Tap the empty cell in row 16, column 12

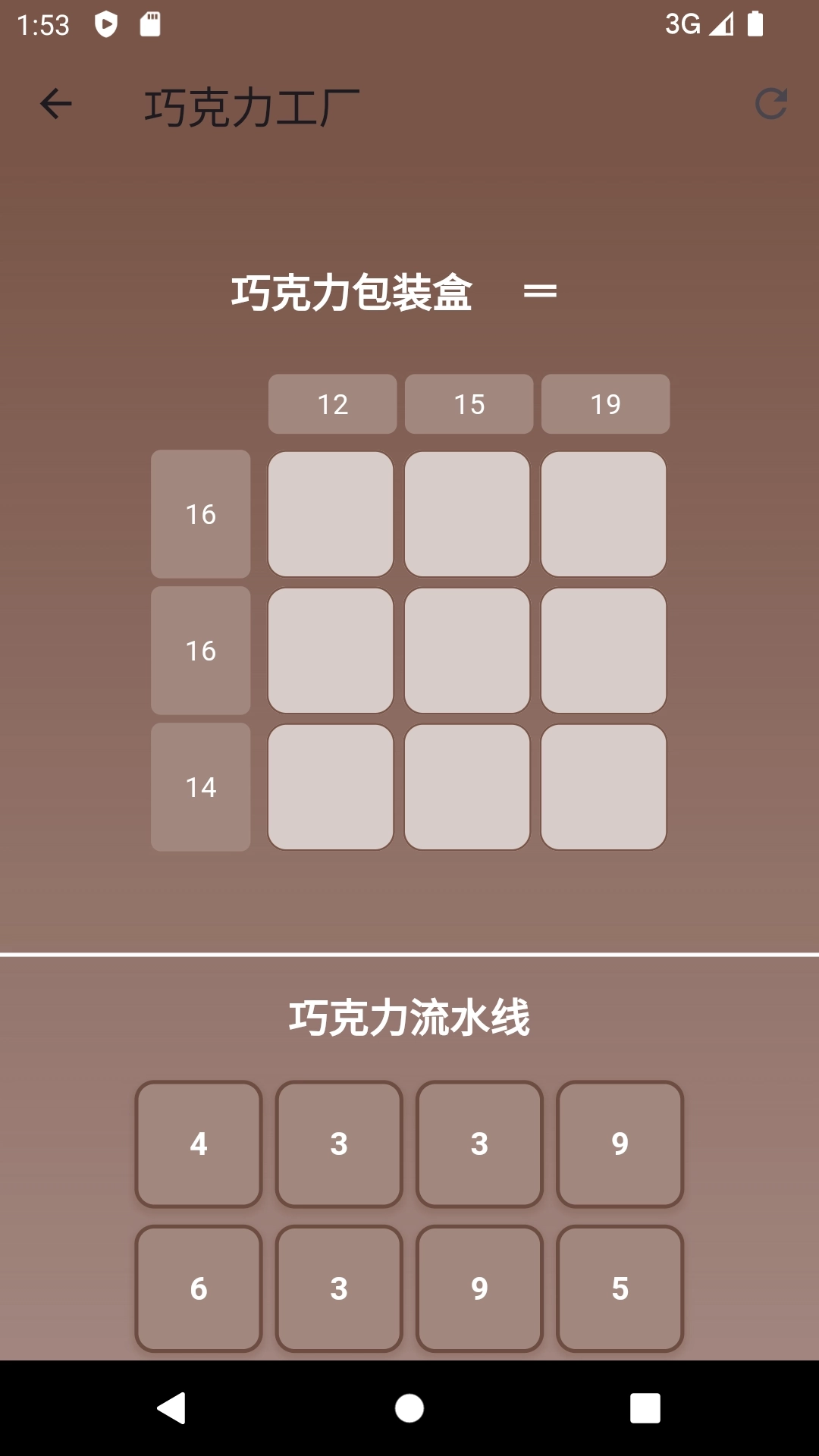[x=331, y=514]
